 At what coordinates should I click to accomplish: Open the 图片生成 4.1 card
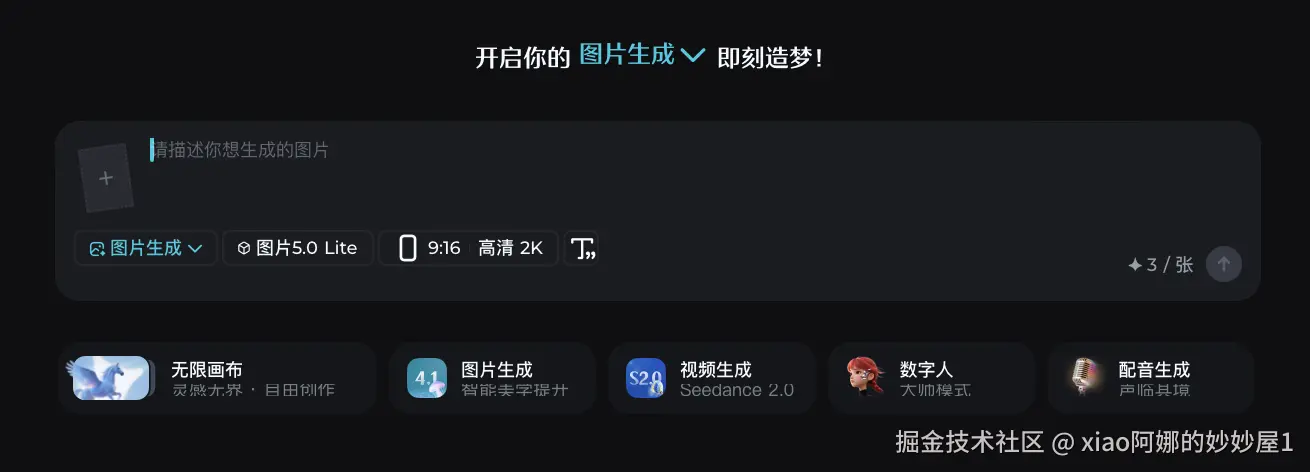tap(492, 378)
